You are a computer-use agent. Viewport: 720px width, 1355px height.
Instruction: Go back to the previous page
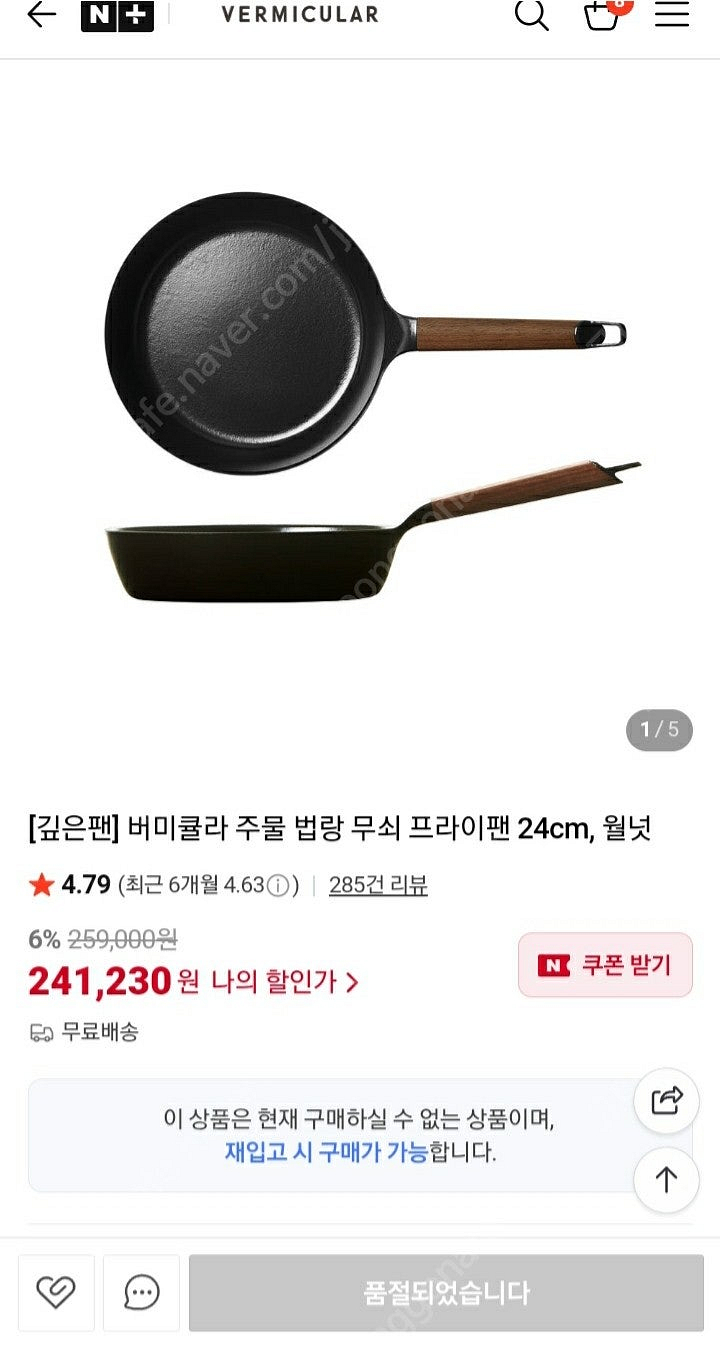[x=41, y=15]
